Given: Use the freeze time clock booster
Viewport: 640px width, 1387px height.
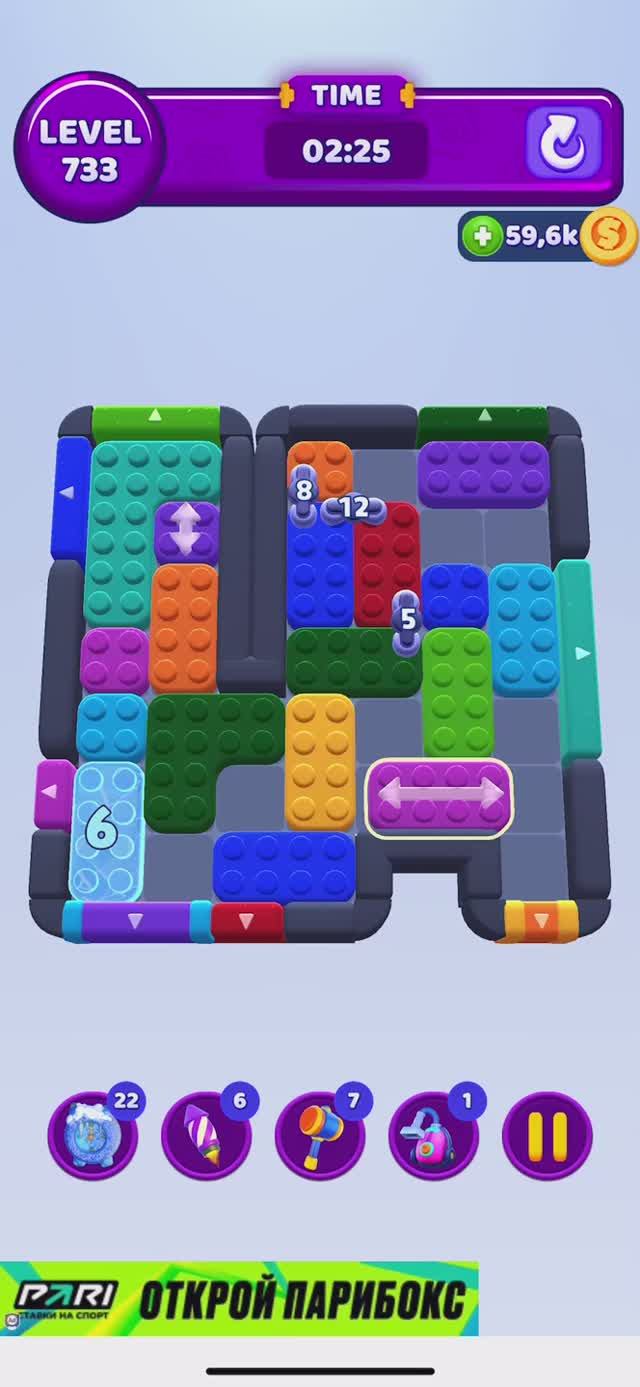Looking at the screenshot, I should tap(93, 1135).
